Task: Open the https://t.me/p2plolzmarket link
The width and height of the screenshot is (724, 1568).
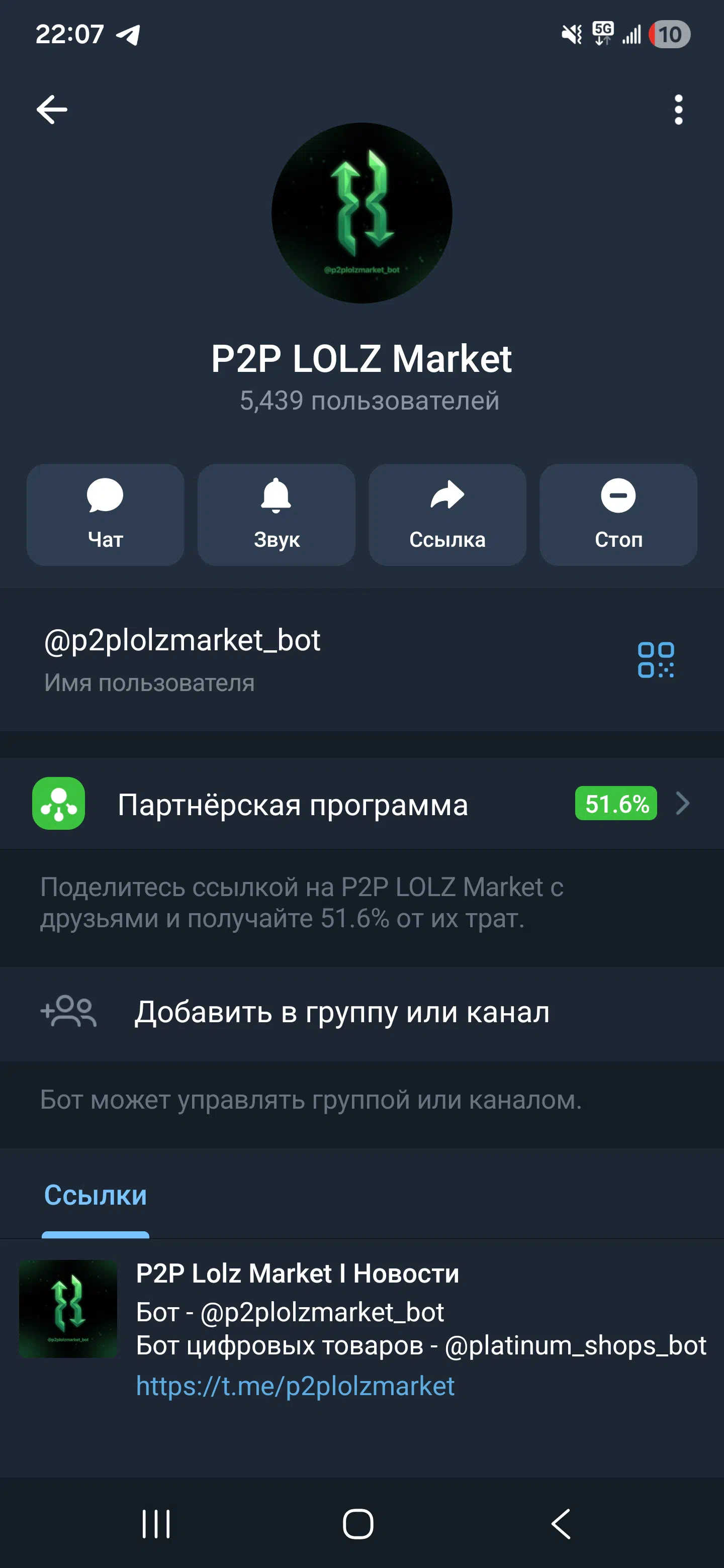Action: coord(295,1386)
